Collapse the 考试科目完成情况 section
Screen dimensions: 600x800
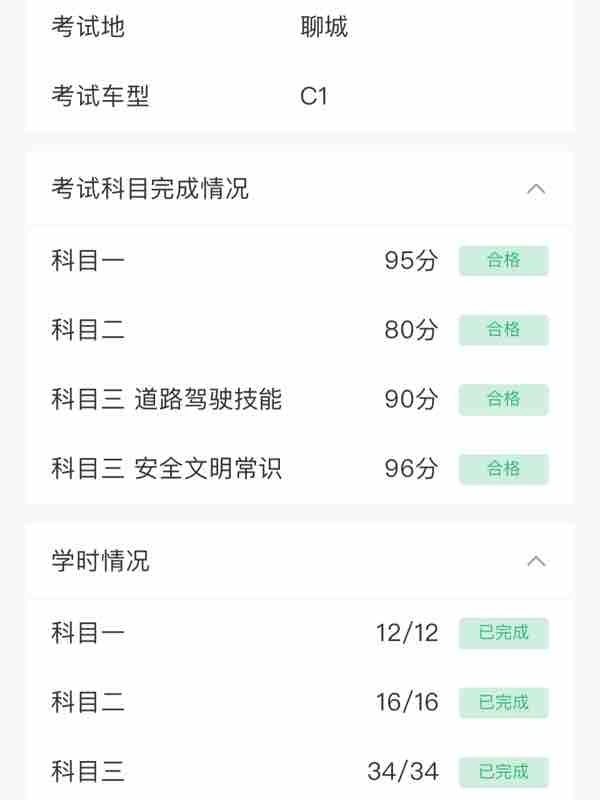[536, 189]
